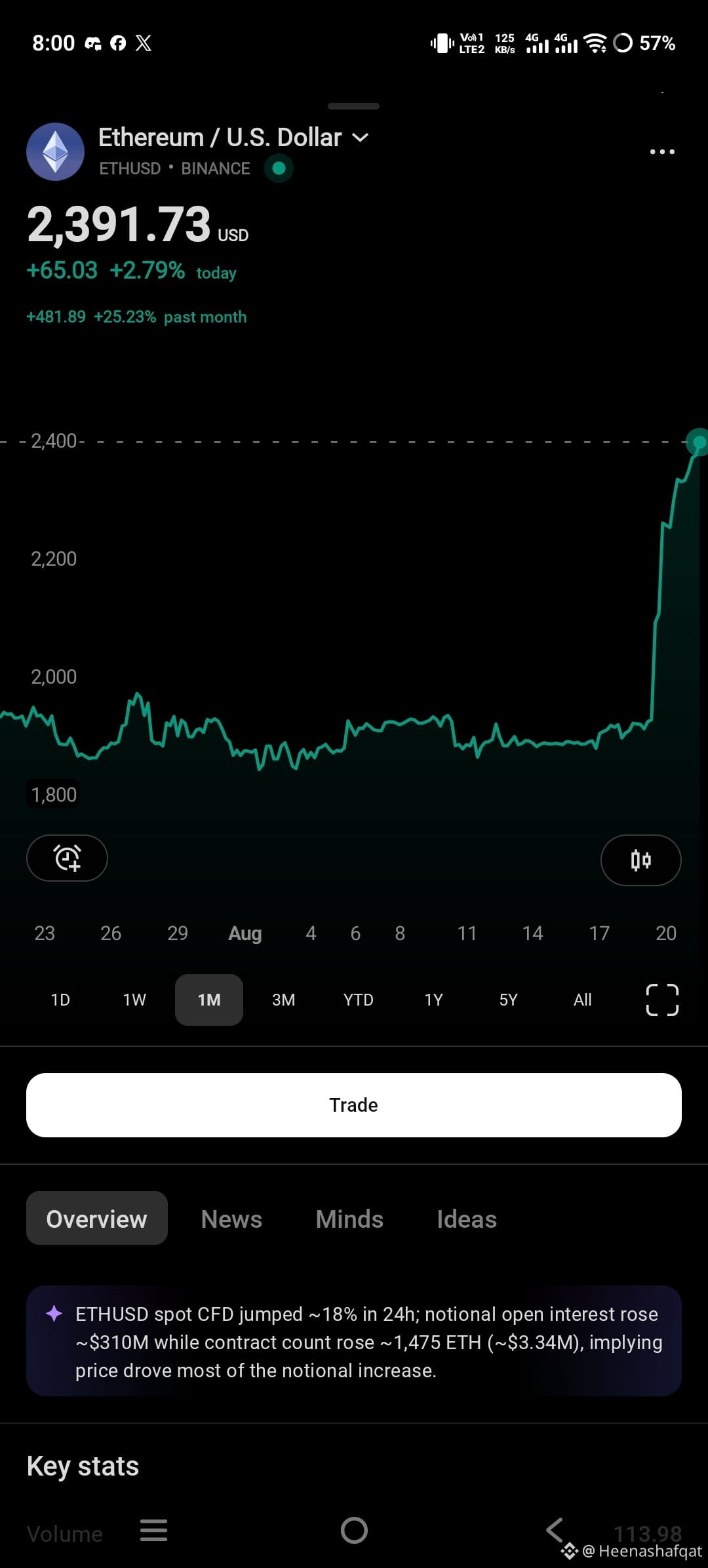
Task: Choose the 5Y time range
Action: 508,1000
